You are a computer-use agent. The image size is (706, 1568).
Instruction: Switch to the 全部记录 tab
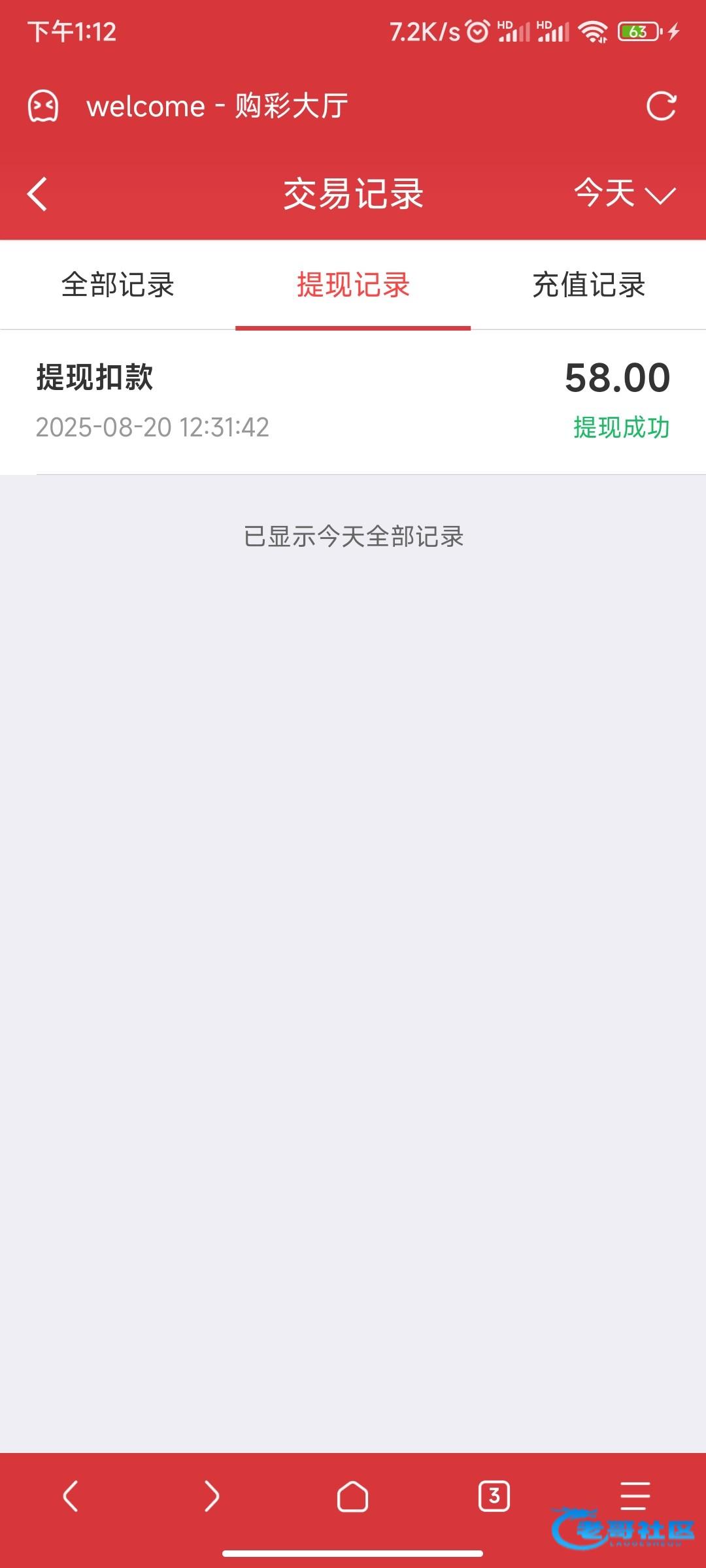click(x=118, y=285)
